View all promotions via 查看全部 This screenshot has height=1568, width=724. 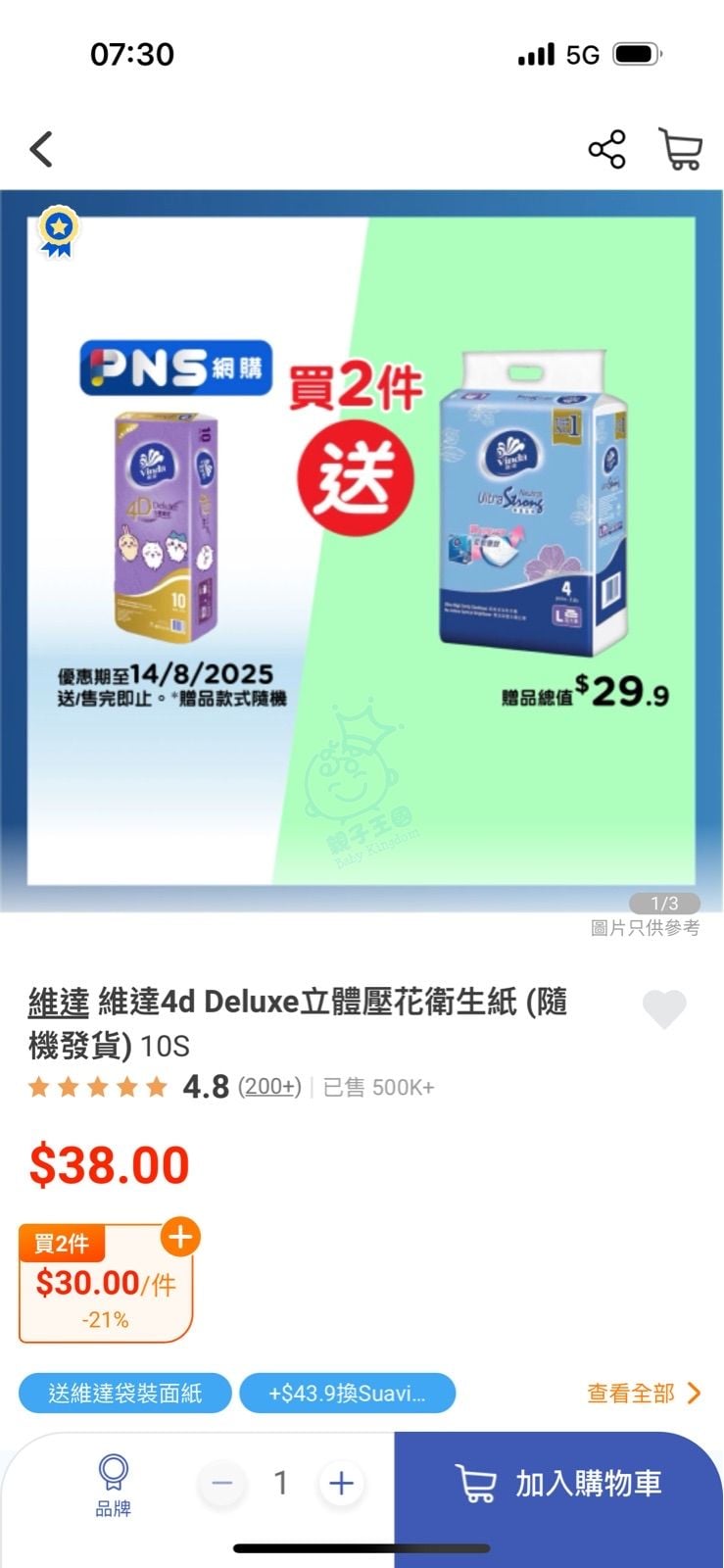(x=644, y=1393)
